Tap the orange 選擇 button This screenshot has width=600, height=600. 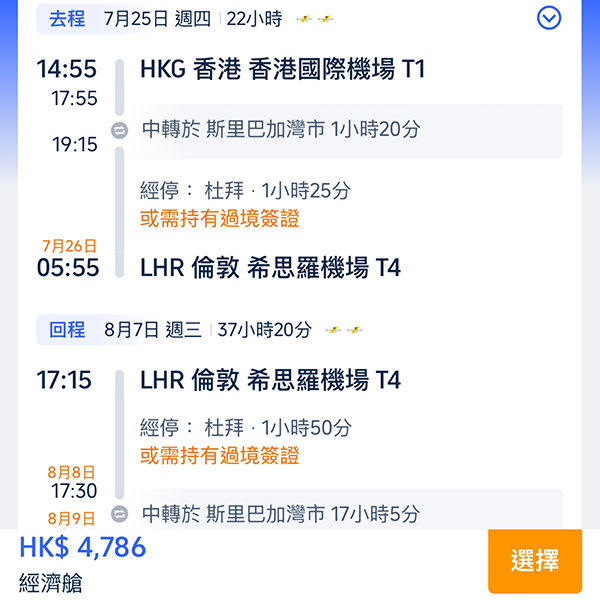535,561
